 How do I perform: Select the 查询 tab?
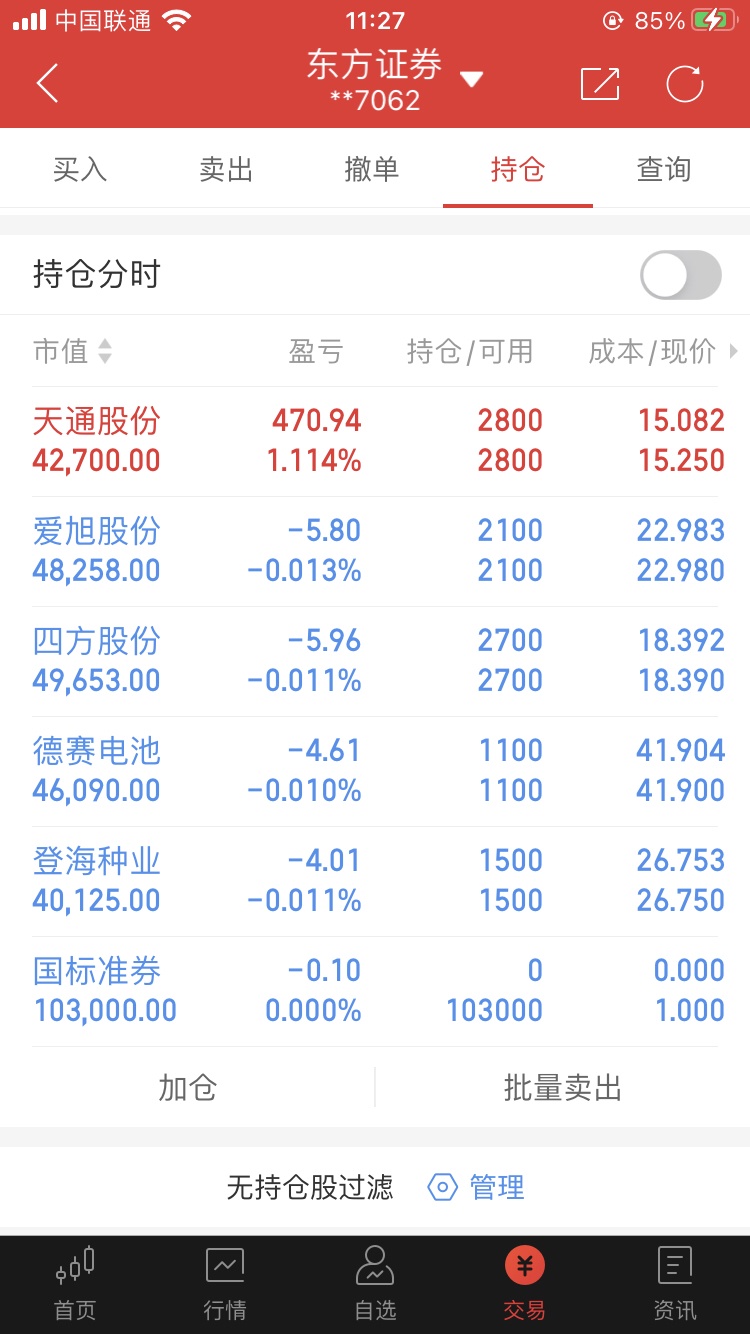(x=664, y=170)
